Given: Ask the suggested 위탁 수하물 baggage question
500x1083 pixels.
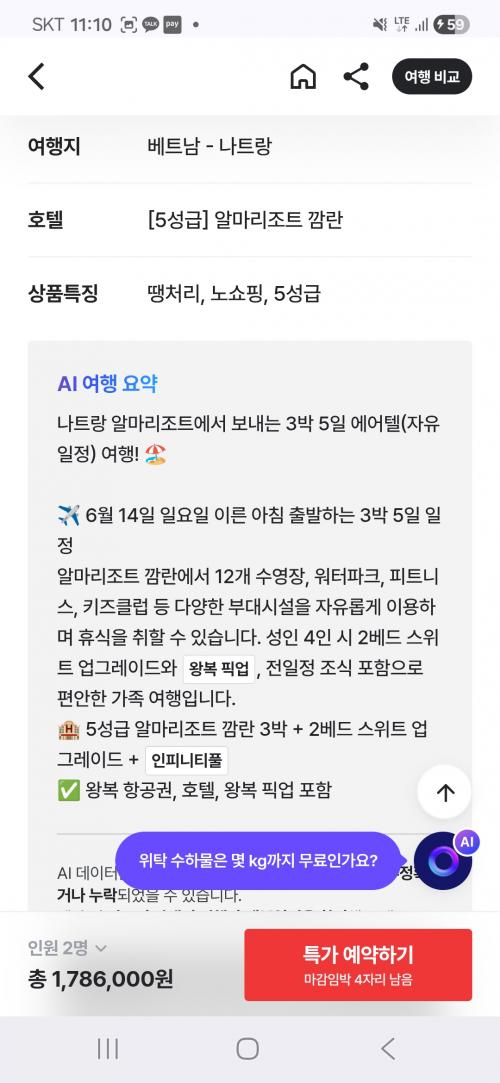Looking at the screenshot, I should pyautogui.click(x=258, y=861).
